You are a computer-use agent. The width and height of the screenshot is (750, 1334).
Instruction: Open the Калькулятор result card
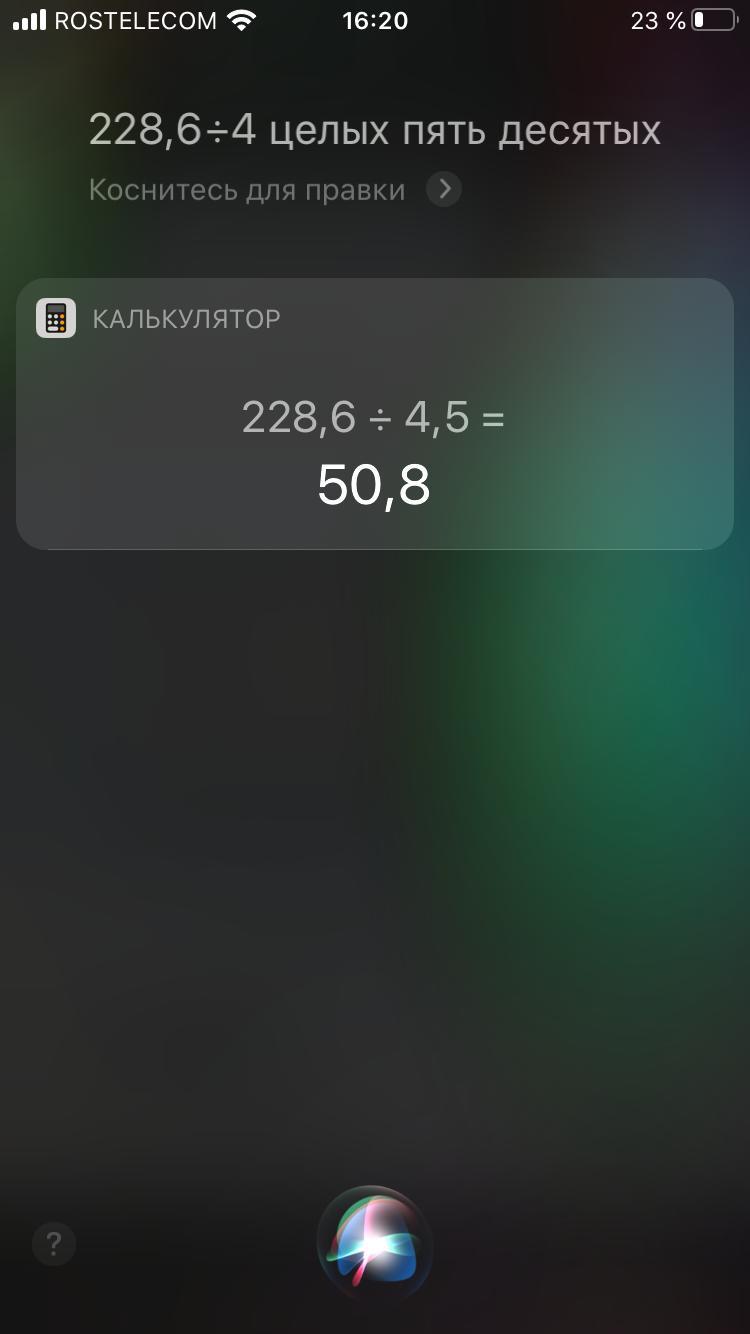pyautogui.click(x=375, y=440)
